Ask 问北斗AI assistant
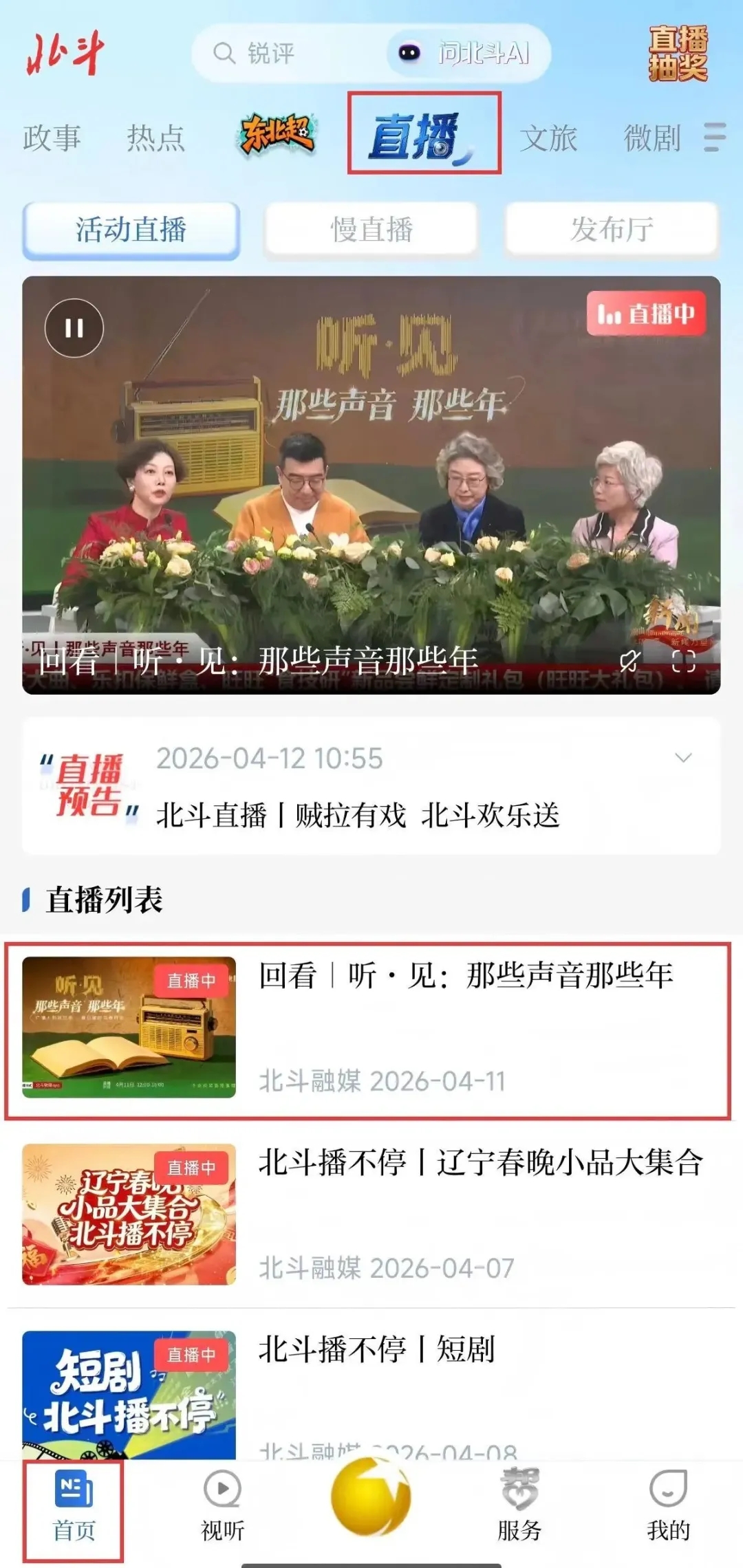743x1568 pixels. point(468,53)
